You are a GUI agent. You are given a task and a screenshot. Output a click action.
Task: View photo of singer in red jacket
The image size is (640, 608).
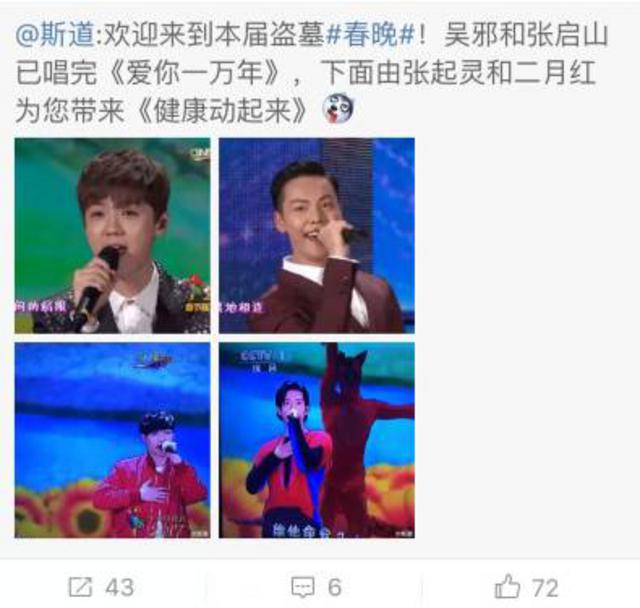tap(112, 440)
